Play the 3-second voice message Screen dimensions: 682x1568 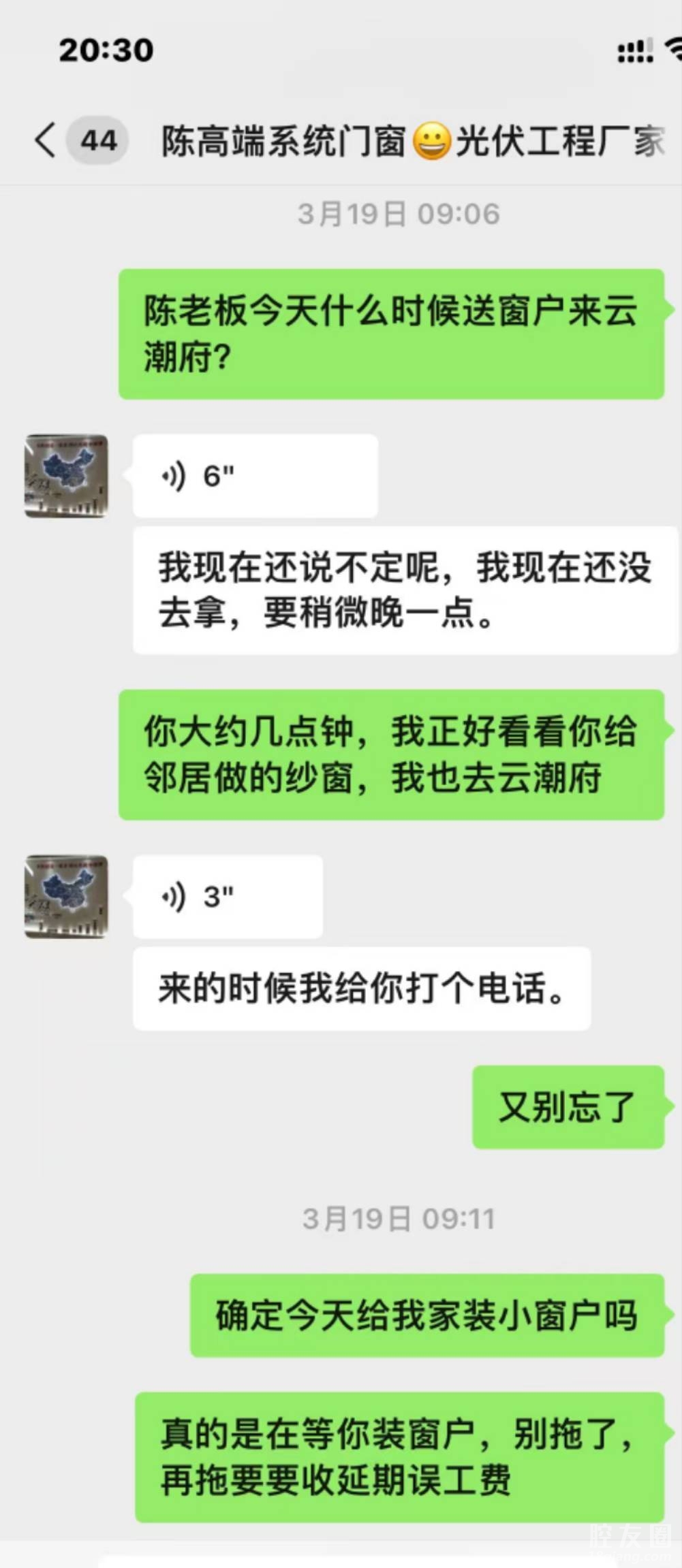pos(227,897)
